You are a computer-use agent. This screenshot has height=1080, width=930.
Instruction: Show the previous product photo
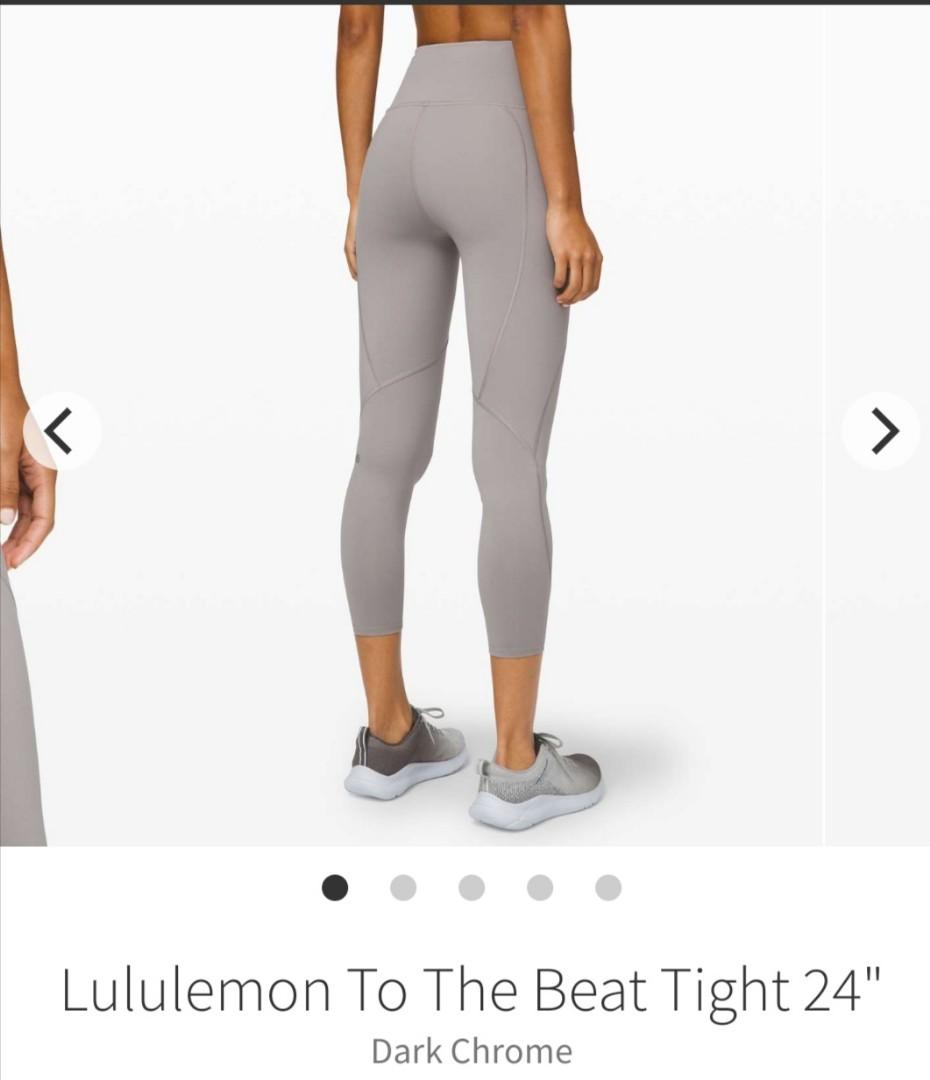[62, 432]
